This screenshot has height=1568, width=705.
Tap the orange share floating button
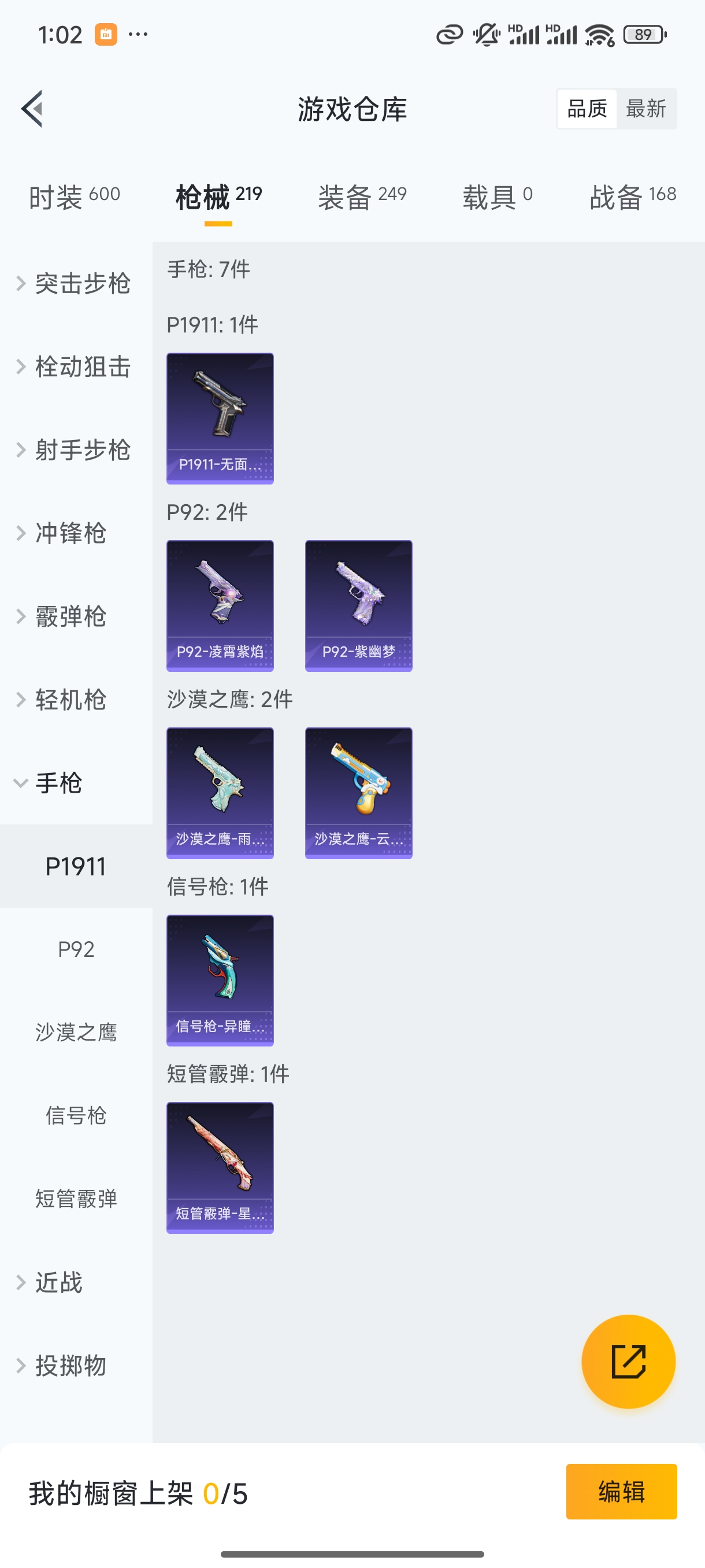tap(628, 1362)
